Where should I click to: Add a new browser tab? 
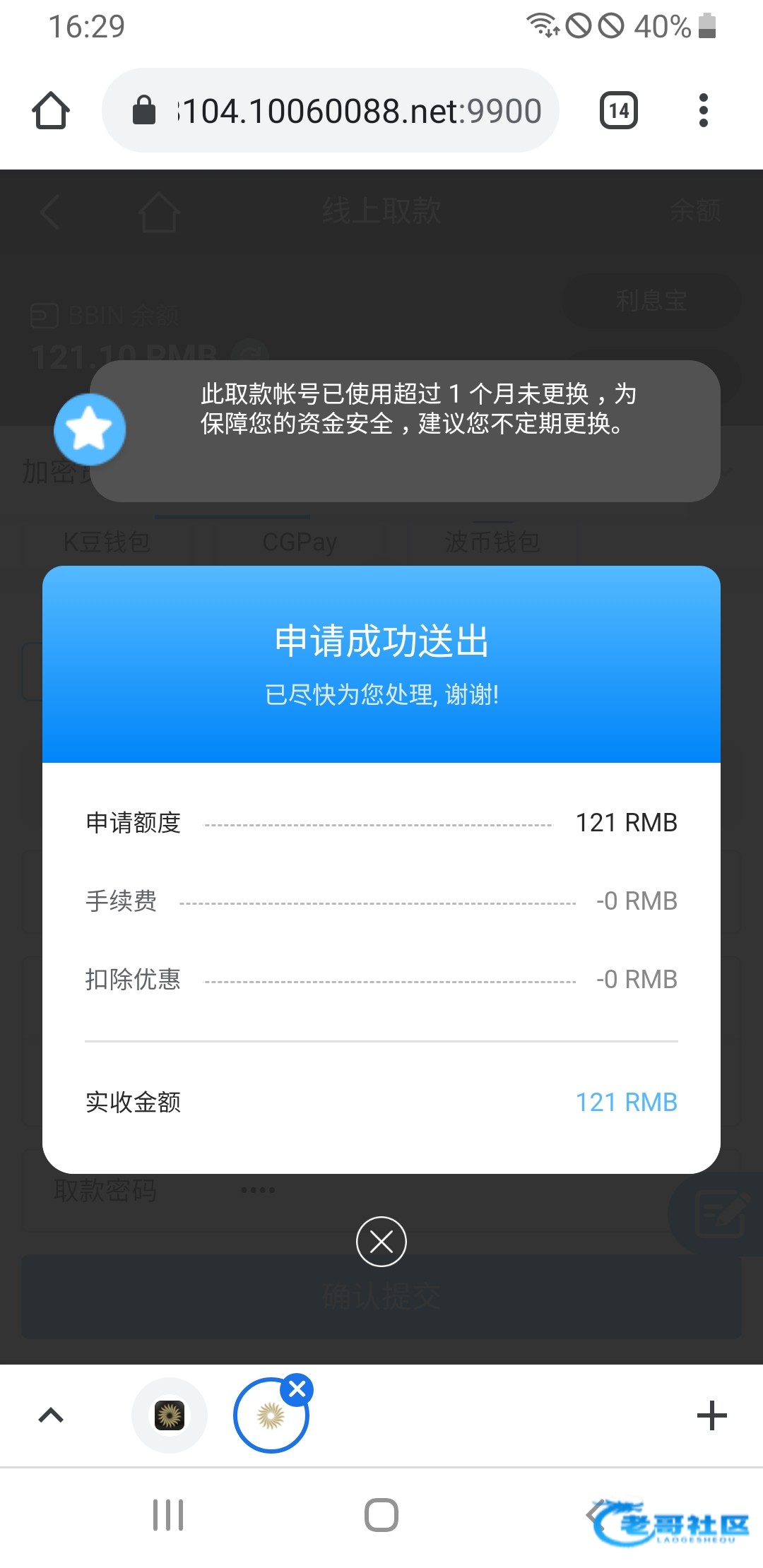711,1415
